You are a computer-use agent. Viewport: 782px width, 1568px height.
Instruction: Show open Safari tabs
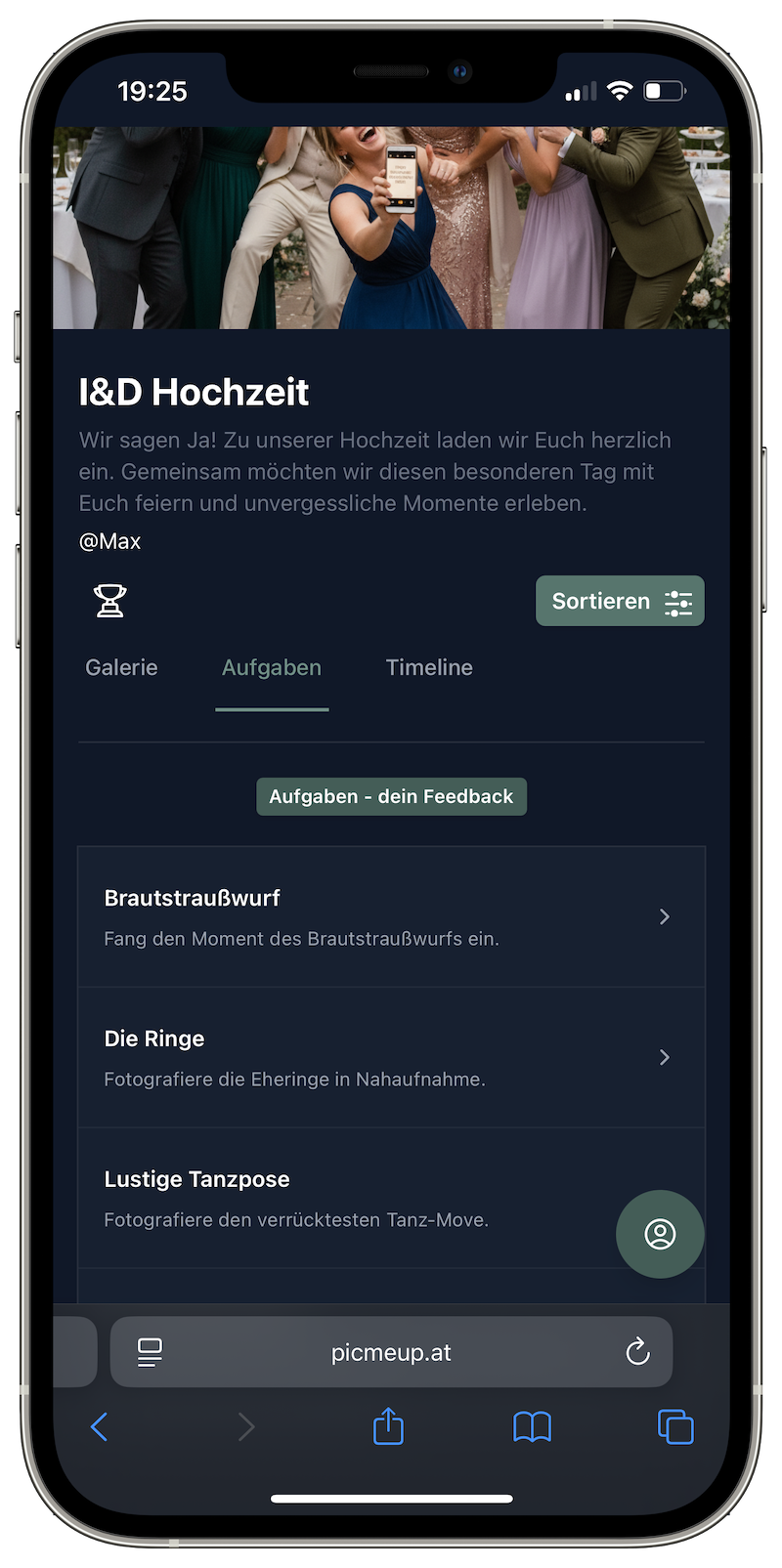coord(675,1427)
